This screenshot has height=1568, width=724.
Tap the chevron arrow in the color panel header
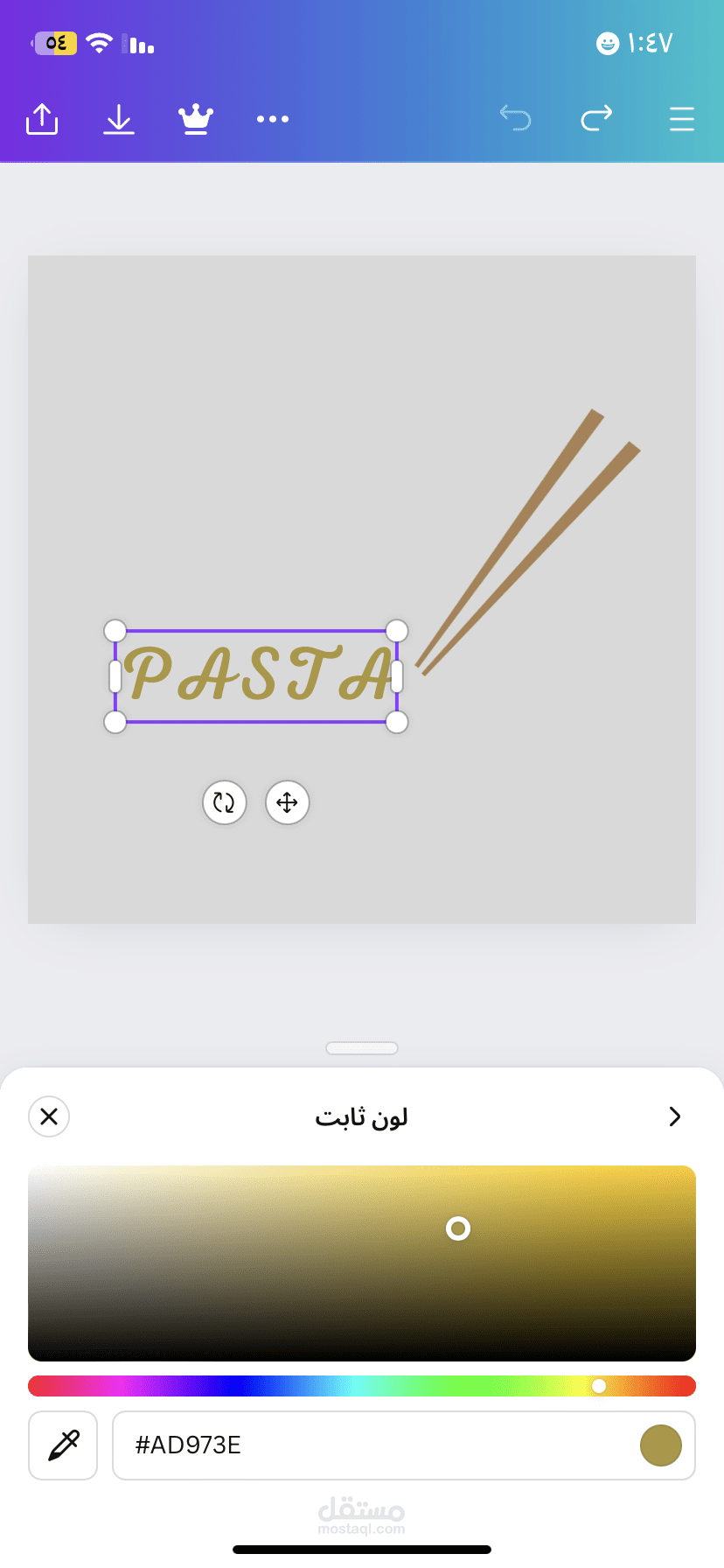[674, 1116]
